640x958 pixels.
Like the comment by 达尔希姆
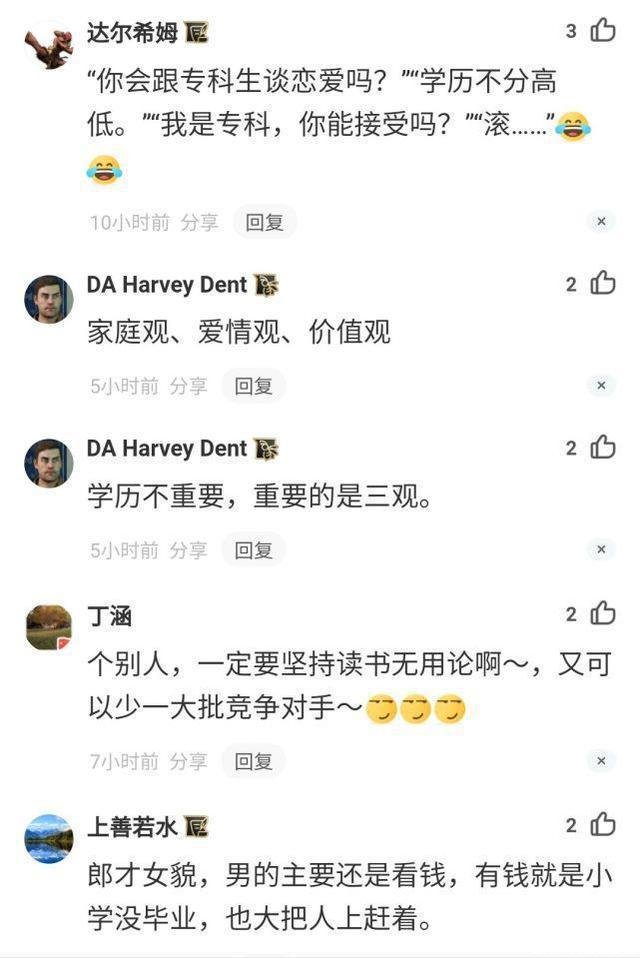tap(602, 31)
